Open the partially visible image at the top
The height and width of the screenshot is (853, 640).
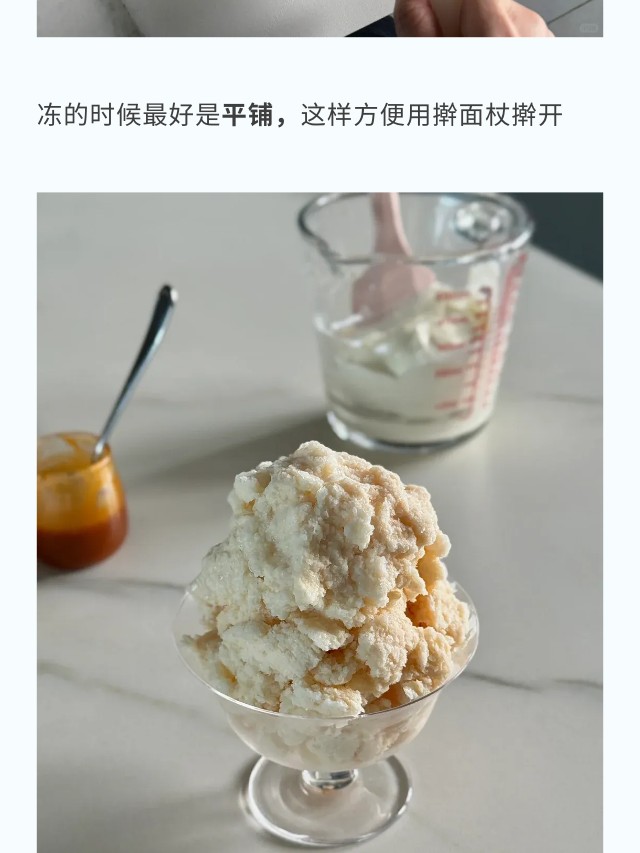click(320, 18)
